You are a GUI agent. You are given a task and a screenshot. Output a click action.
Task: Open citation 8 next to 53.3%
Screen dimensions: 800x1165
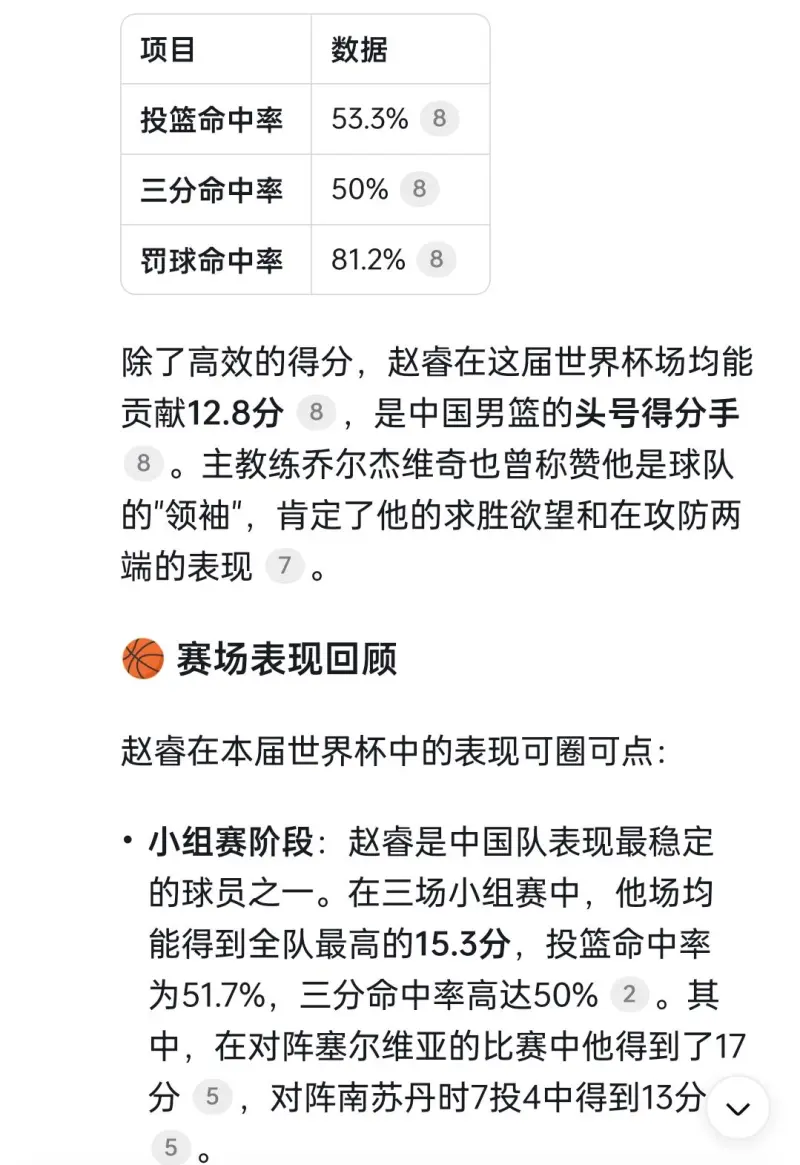click(439, 119)
